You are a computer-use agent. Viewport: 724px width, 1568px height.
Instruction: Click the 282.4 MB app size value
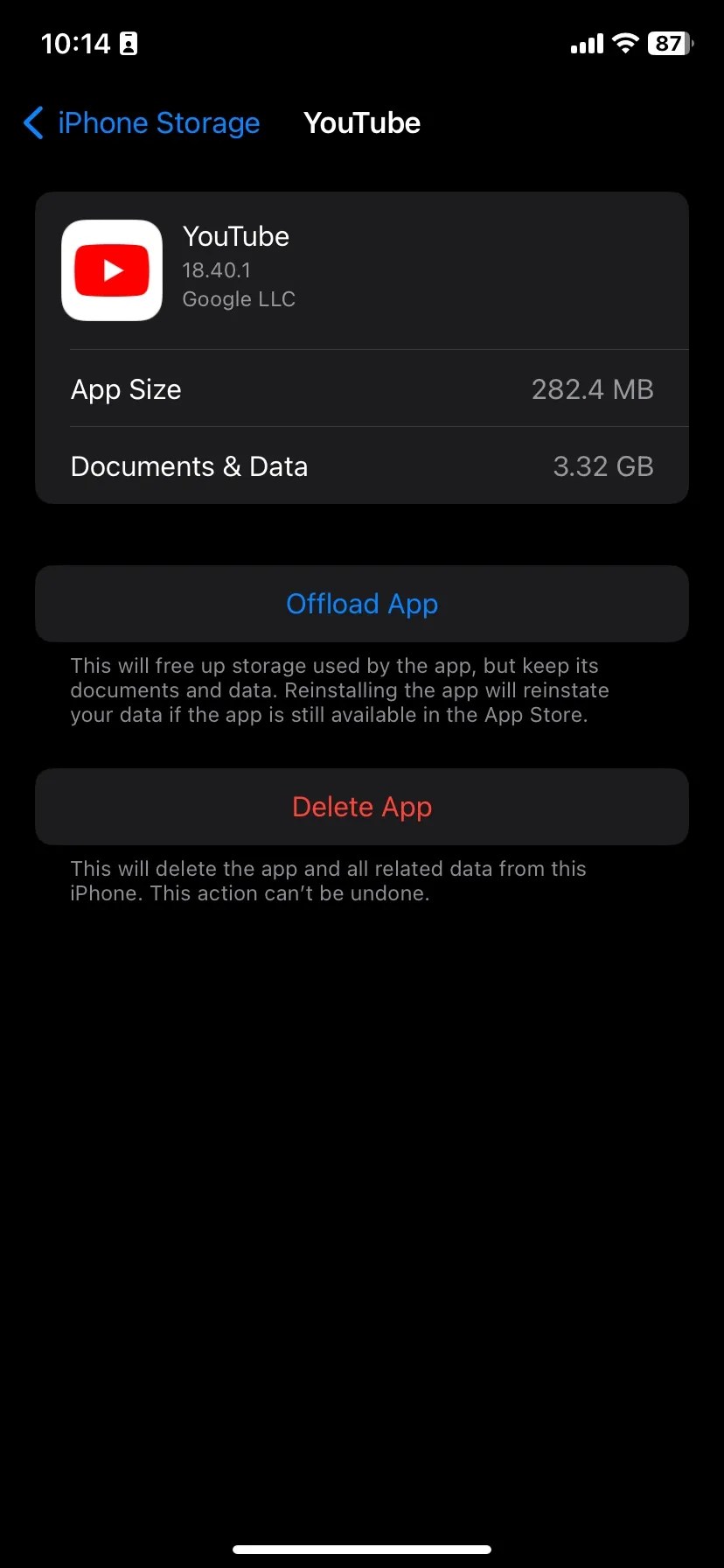tap(592, 389)
